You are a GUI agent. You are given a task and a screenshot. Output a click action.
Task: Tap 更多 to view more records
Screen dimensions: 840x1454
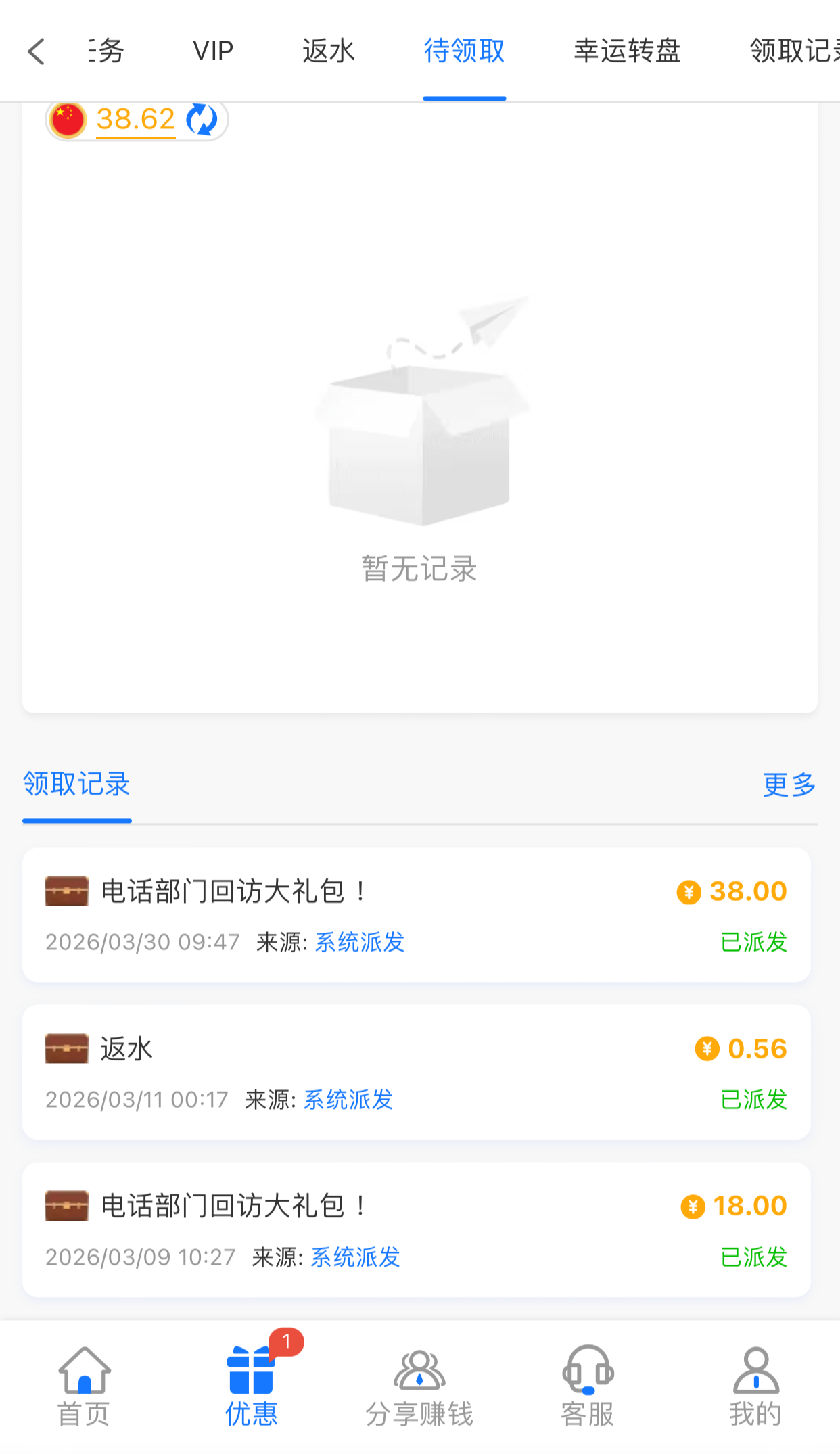coord(789,785)
